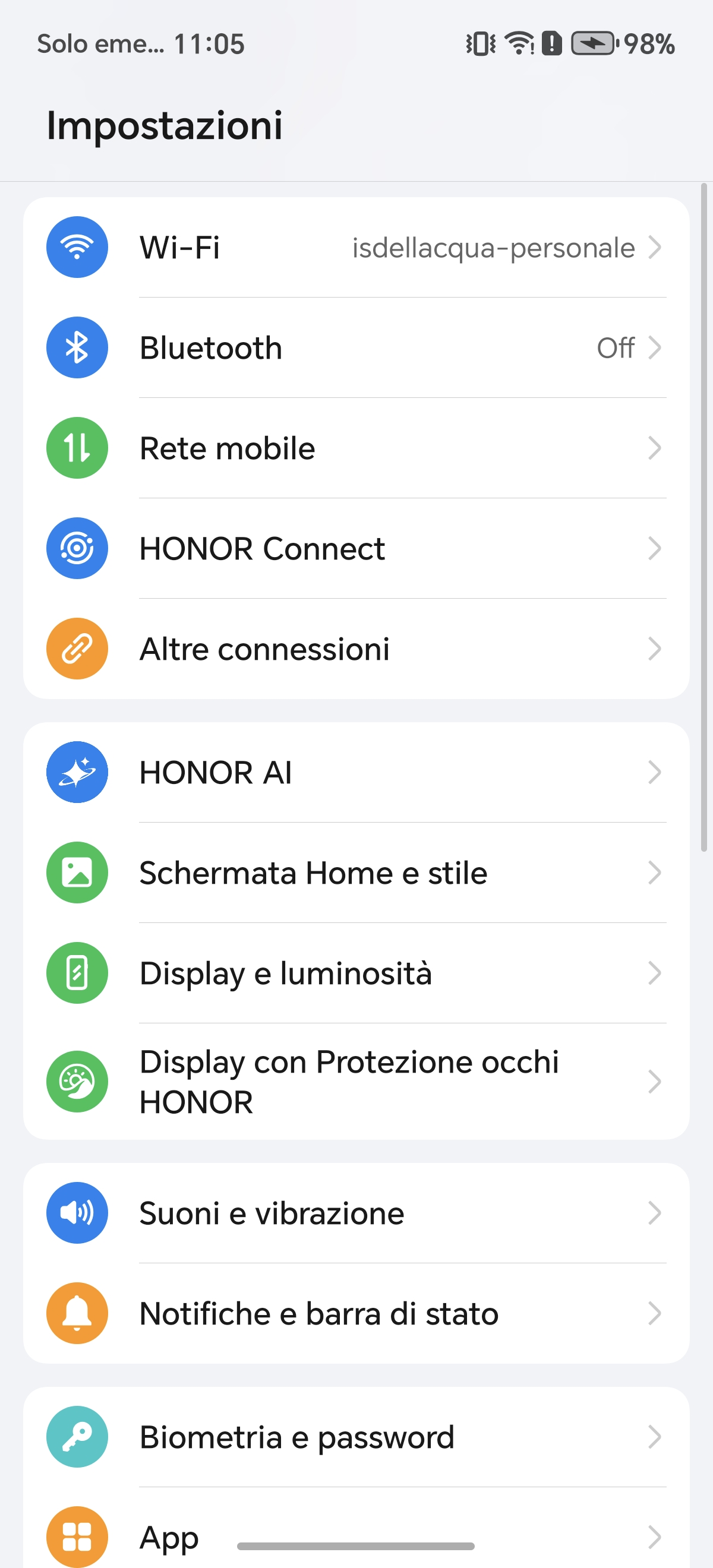Open Notifiche e barra di stato

point(356,1314)
